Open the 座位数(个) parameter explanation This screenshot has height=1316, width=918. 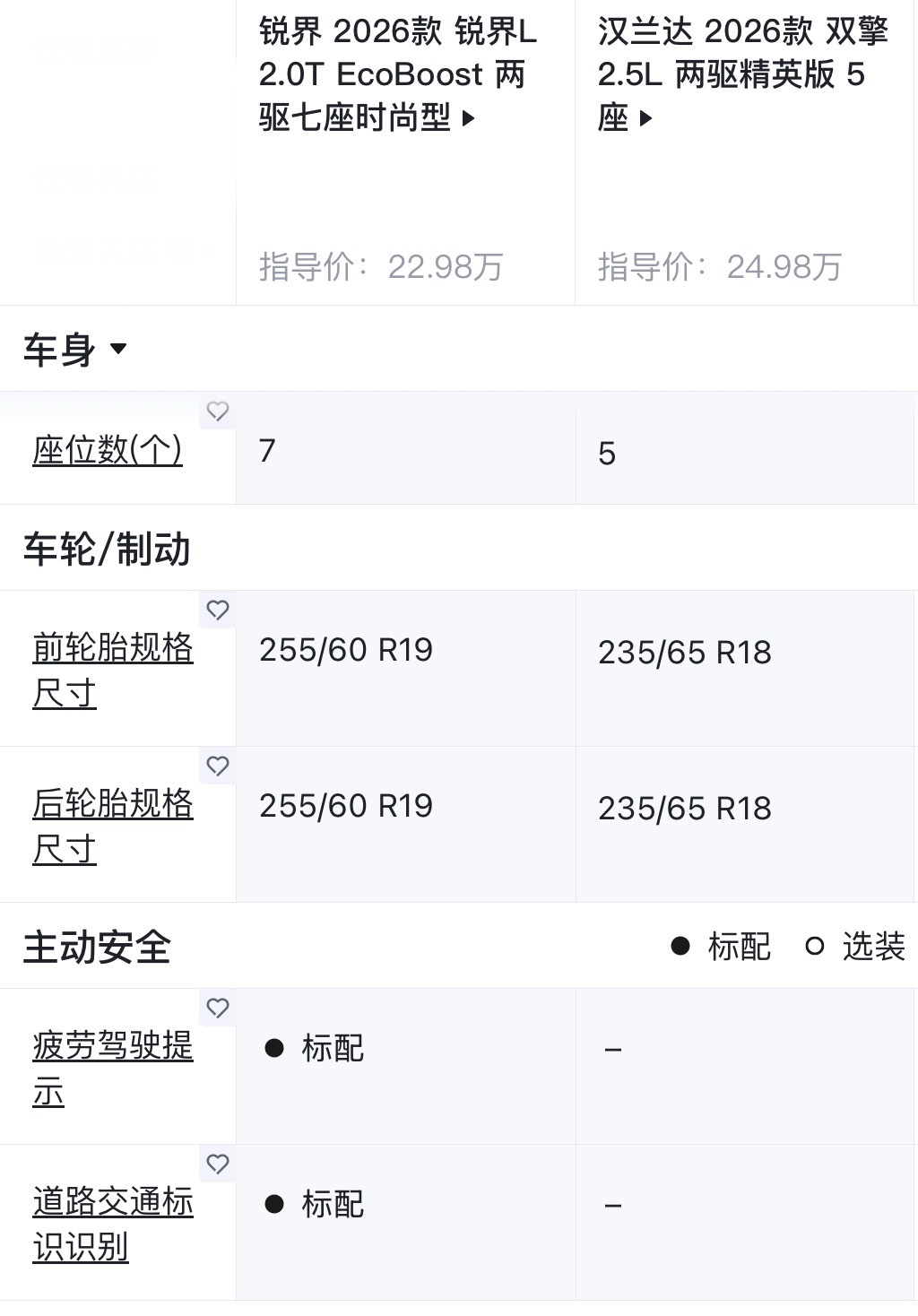pyautogui.click(x=108, y=450)
